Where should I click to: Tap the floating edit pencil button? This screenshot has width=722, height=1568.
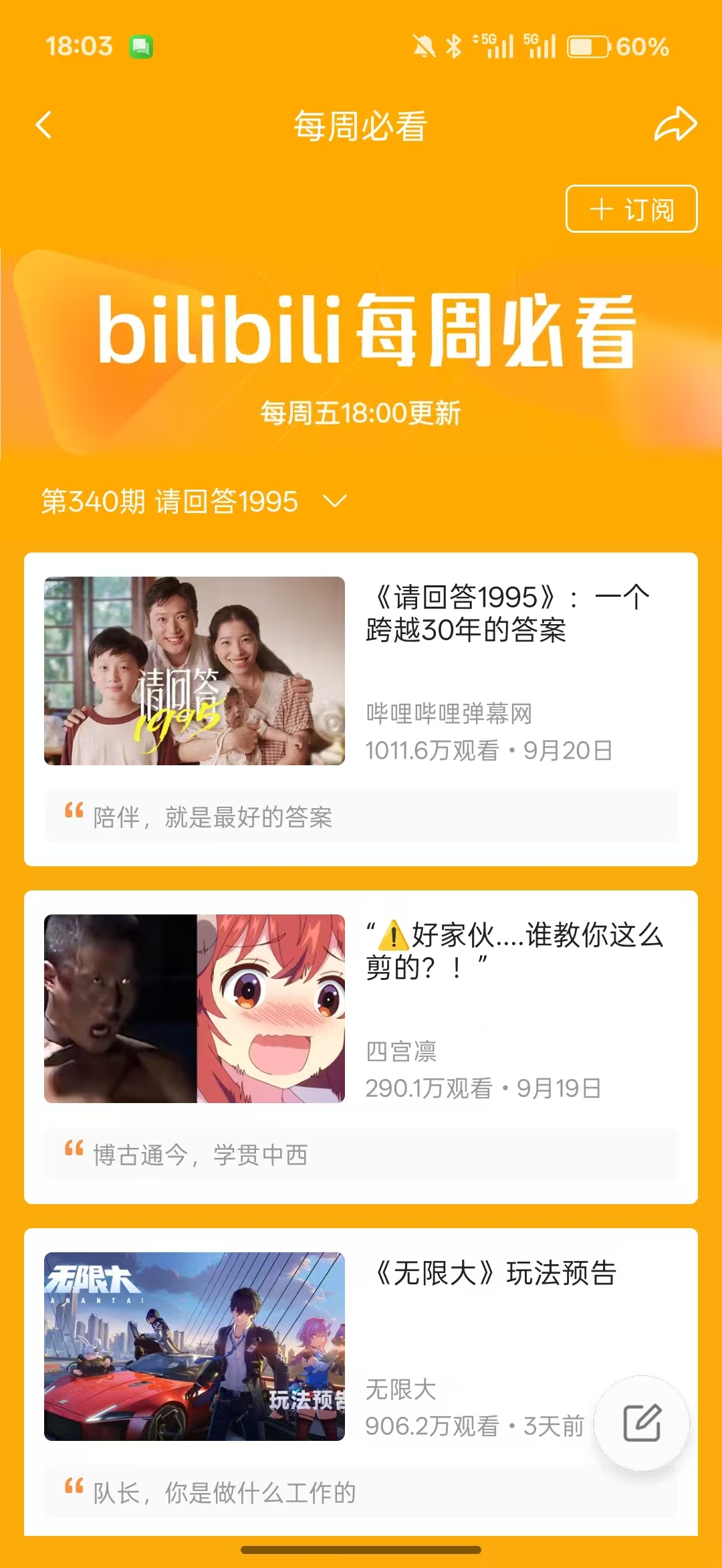(x=642, y=1423)
